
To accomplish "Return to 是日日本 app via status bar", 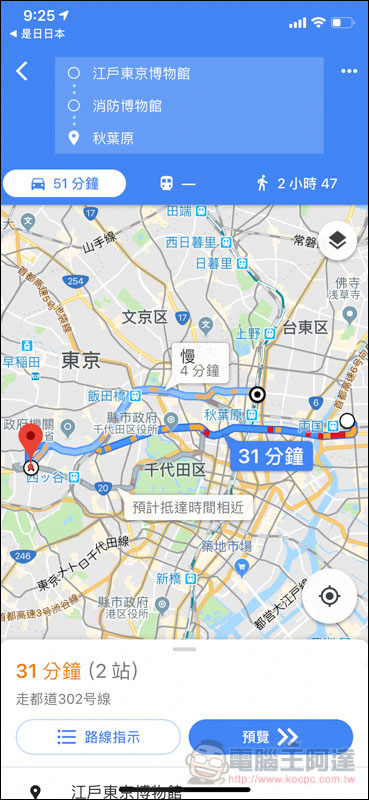I will (37, 34).
